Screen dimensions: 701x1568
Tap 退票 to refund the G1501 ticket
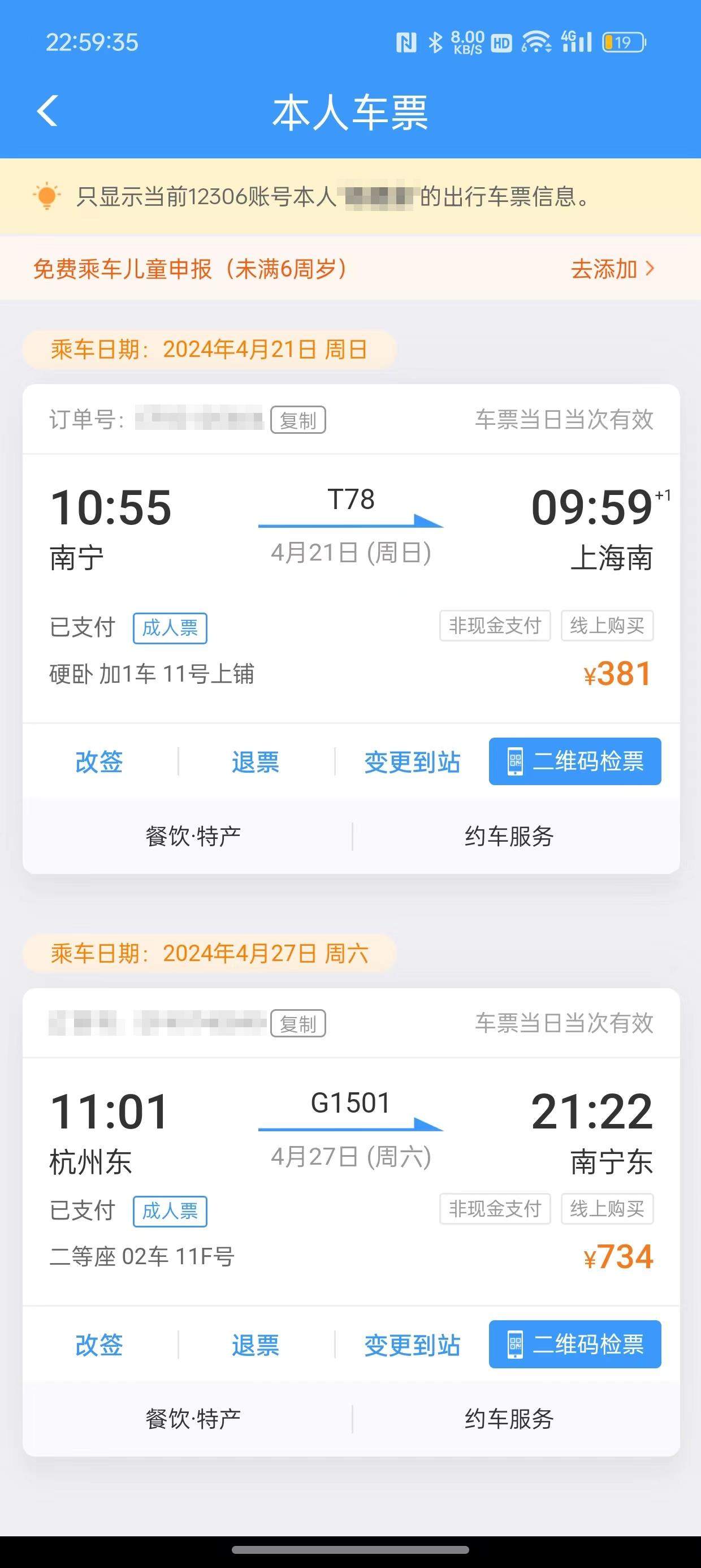coord(256,1345)
